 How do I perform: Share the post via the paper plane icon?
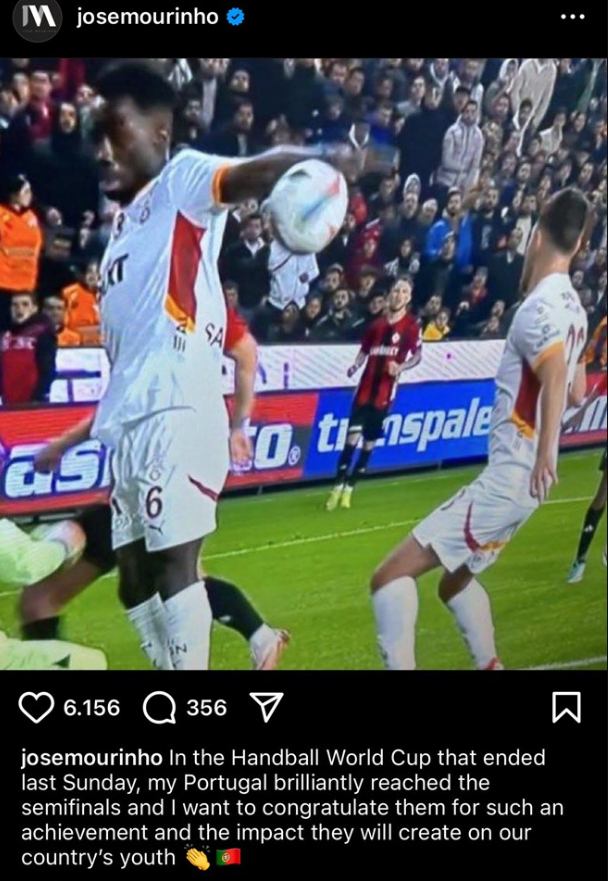tap(265, 708)
